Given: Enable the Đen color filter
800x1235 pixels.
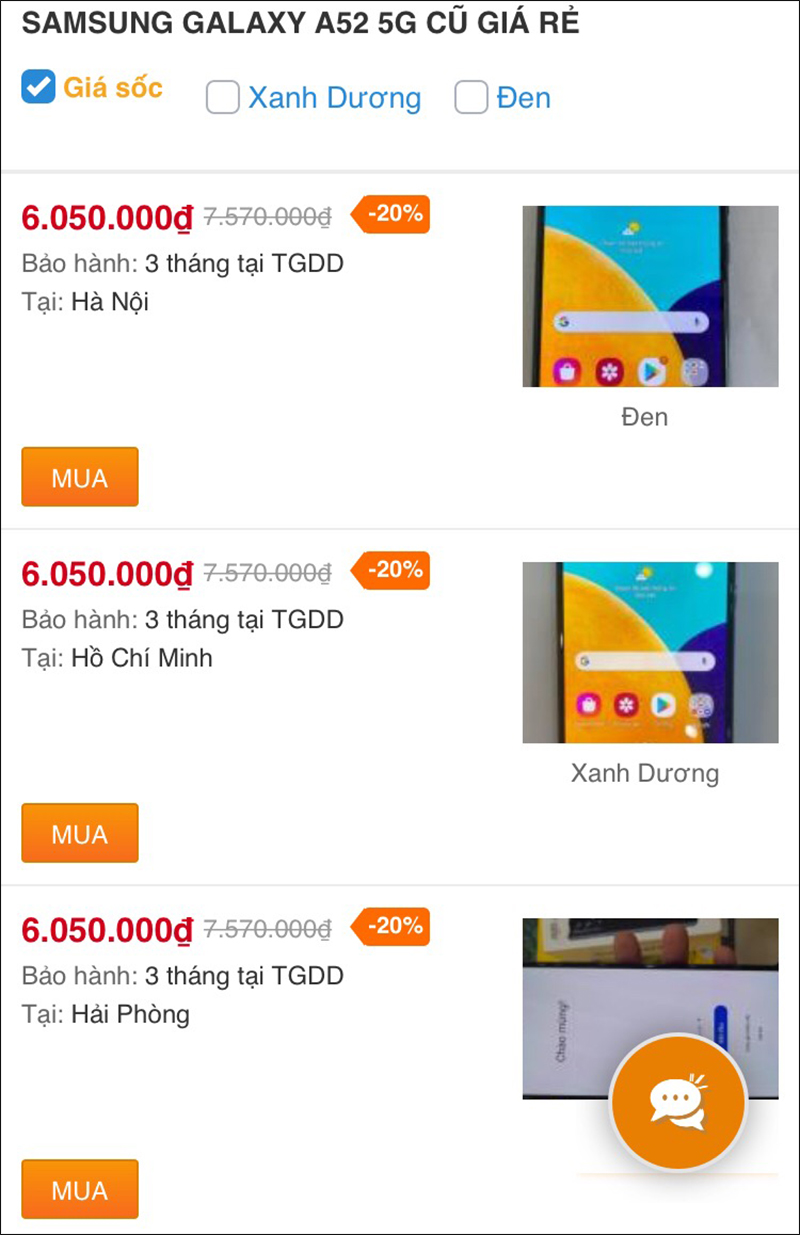Looking at the screenshot, I should tap(470, 98).
